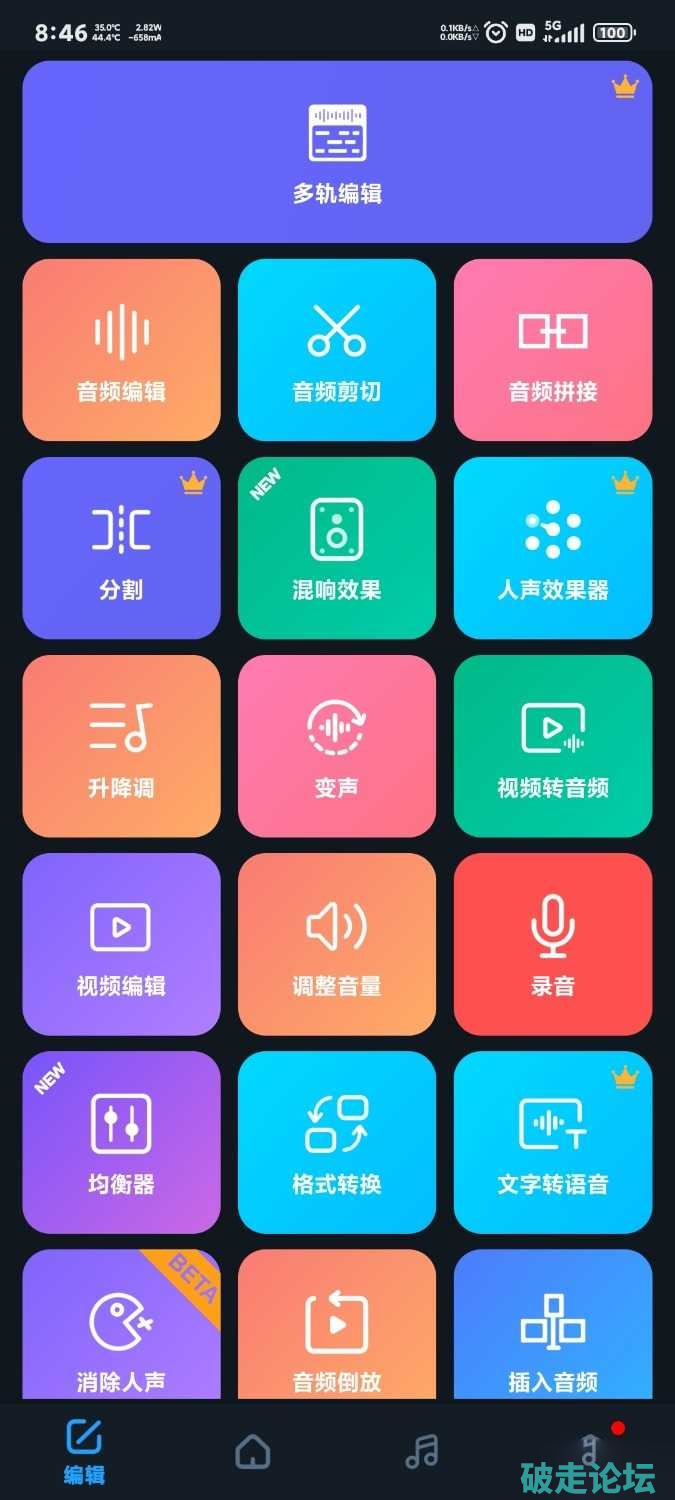Switch to the music note tab
This screenshot has height=1500, width=675.
tap(421, 1451)
